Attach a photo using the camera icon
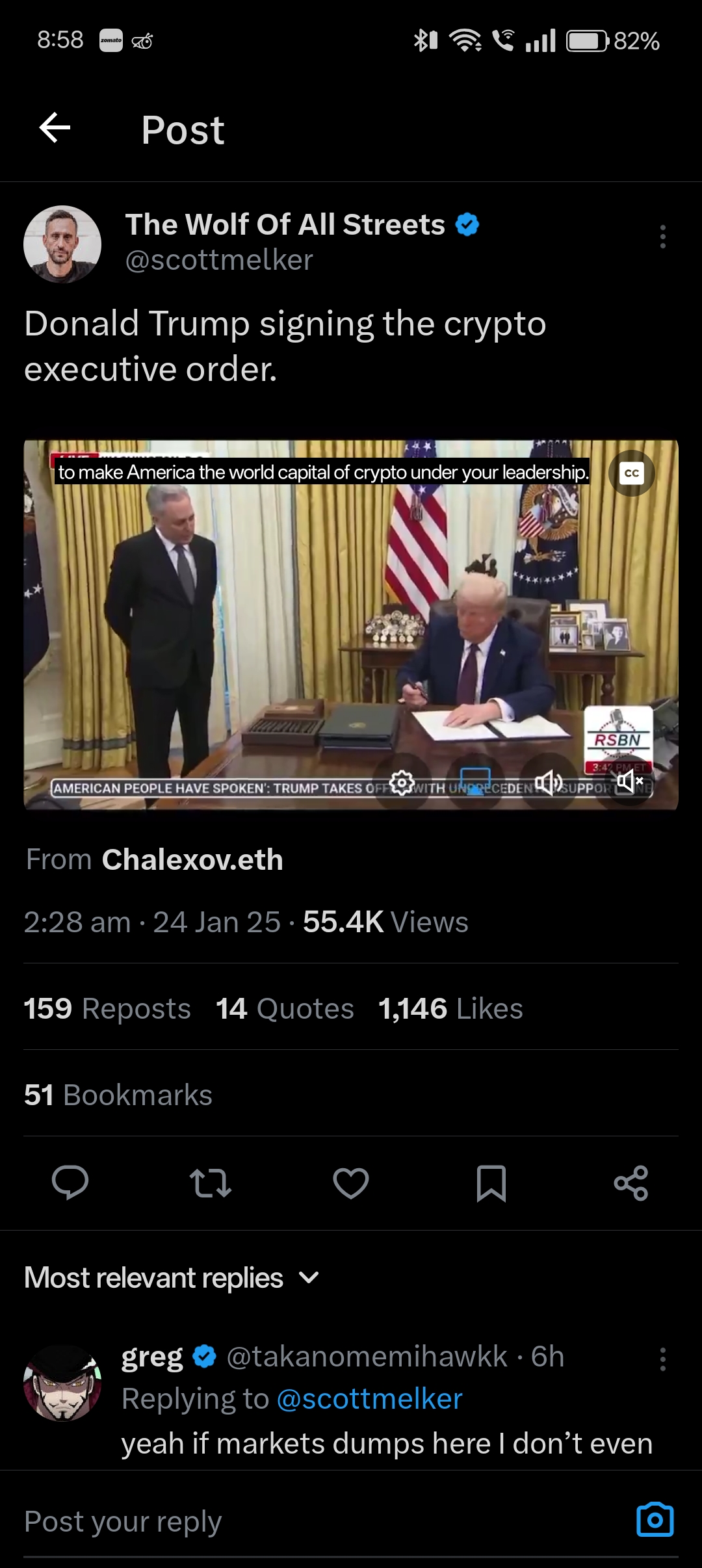Image resolution: width=702 pixels, height=1568 pixels. pyautogui.click(x=655, y=1520)
